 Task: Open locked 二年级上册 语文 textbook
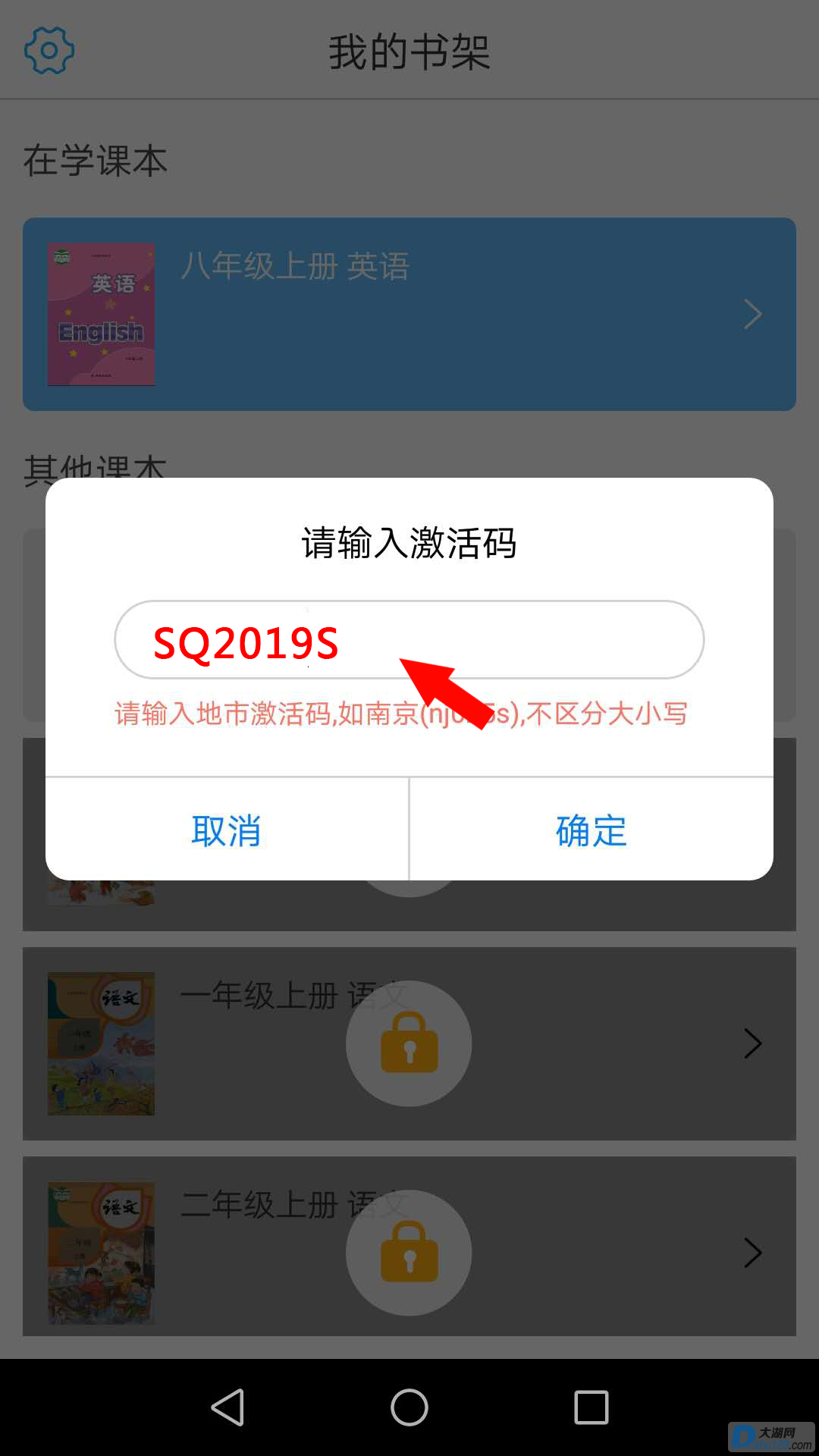pos(409,1252)
